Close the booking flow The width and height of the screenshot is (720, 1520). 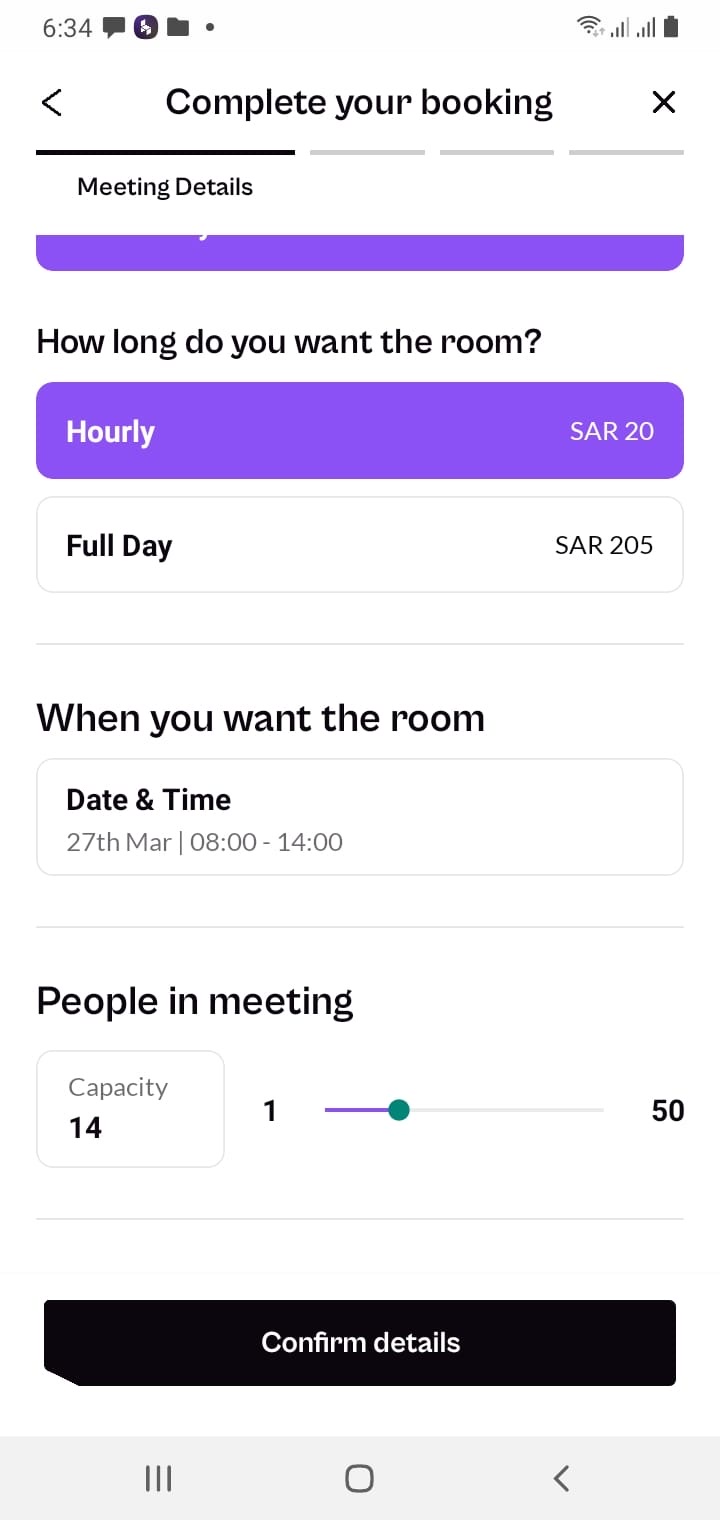pyautogui.click(x=664, y=102)
